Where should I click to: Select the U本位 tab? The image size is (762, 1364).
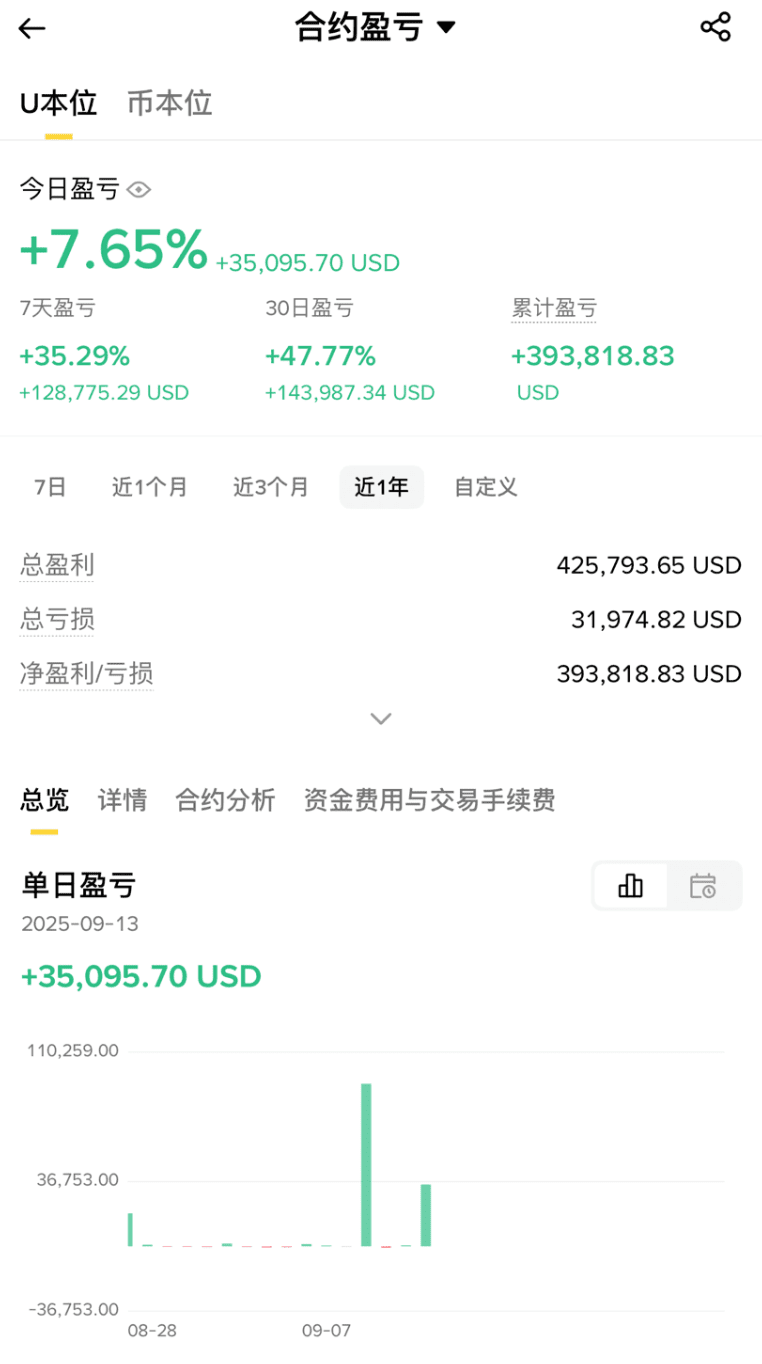point(58,103)
